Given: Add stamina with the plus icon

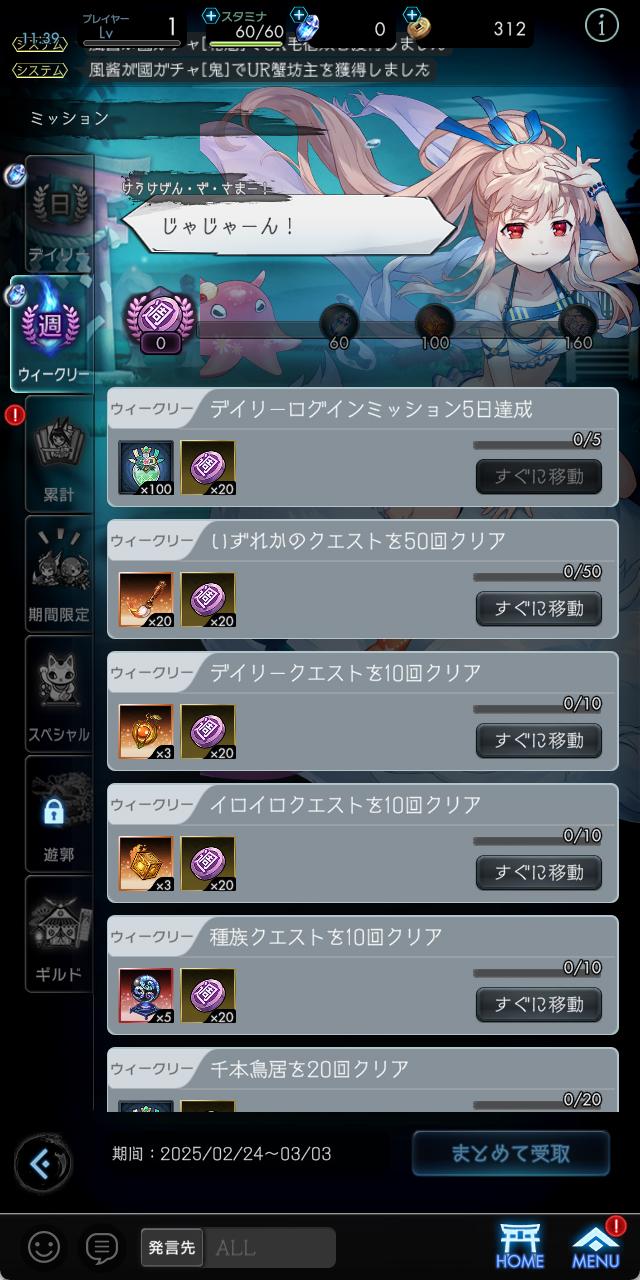Looking at the screenshot, I should click(211, 15).
